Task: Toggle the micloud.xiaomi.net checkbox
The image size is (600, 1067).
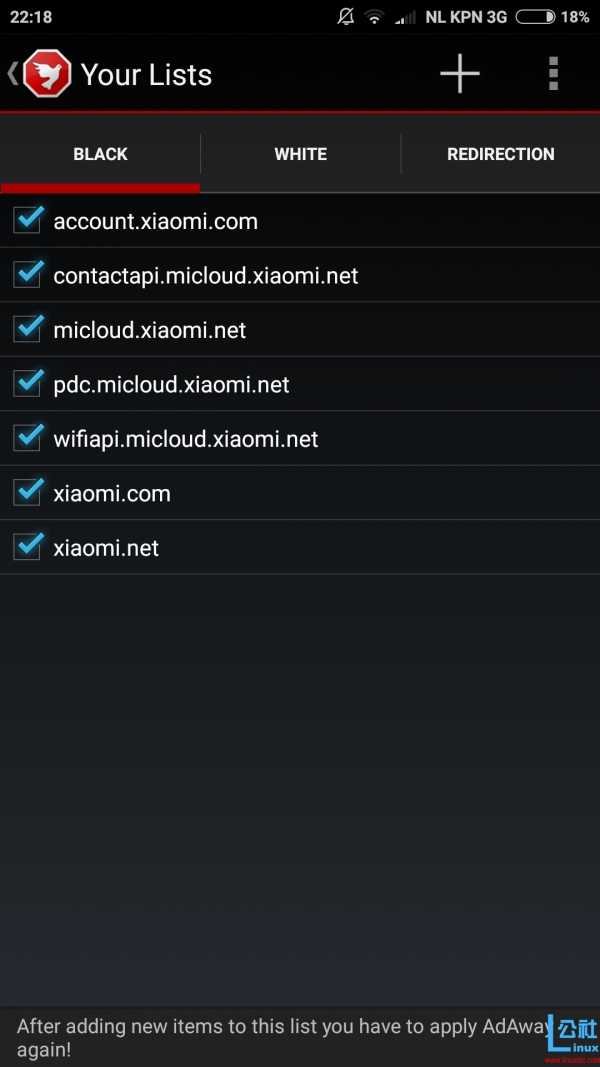Action: 27,329
